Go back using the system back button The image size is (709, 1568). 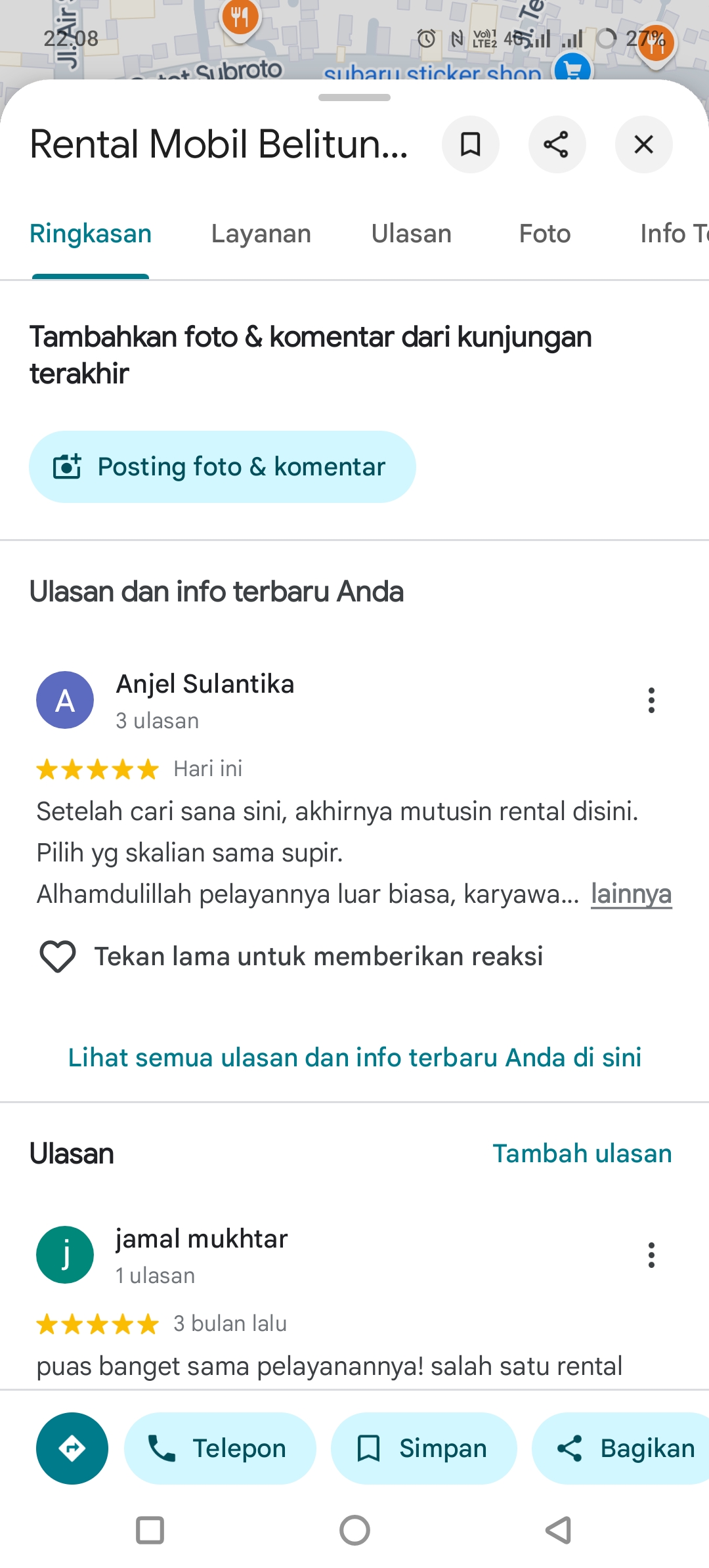pyautogui.click(x=558, y=1531)
